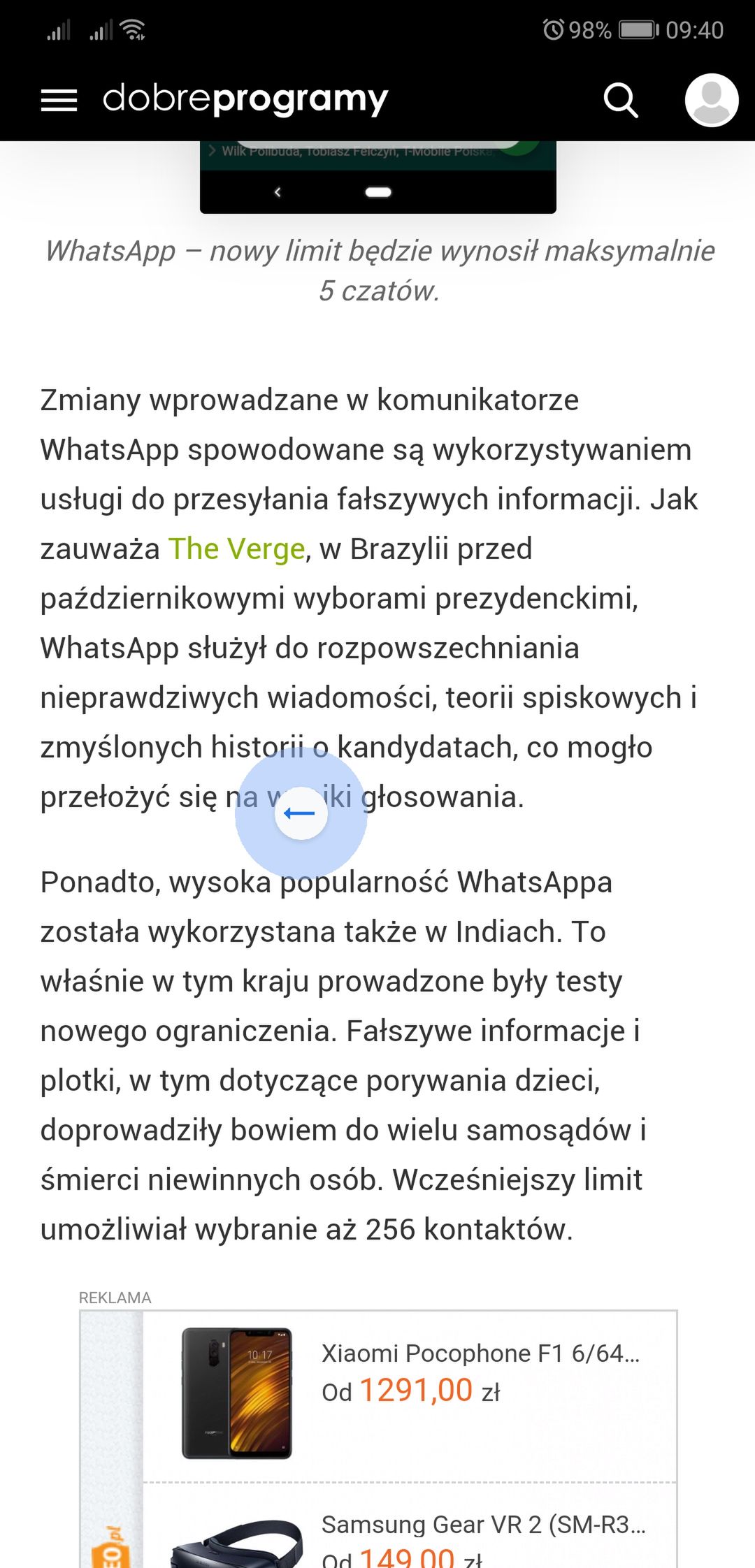Open the hamburger menu

tap(59, 101)
